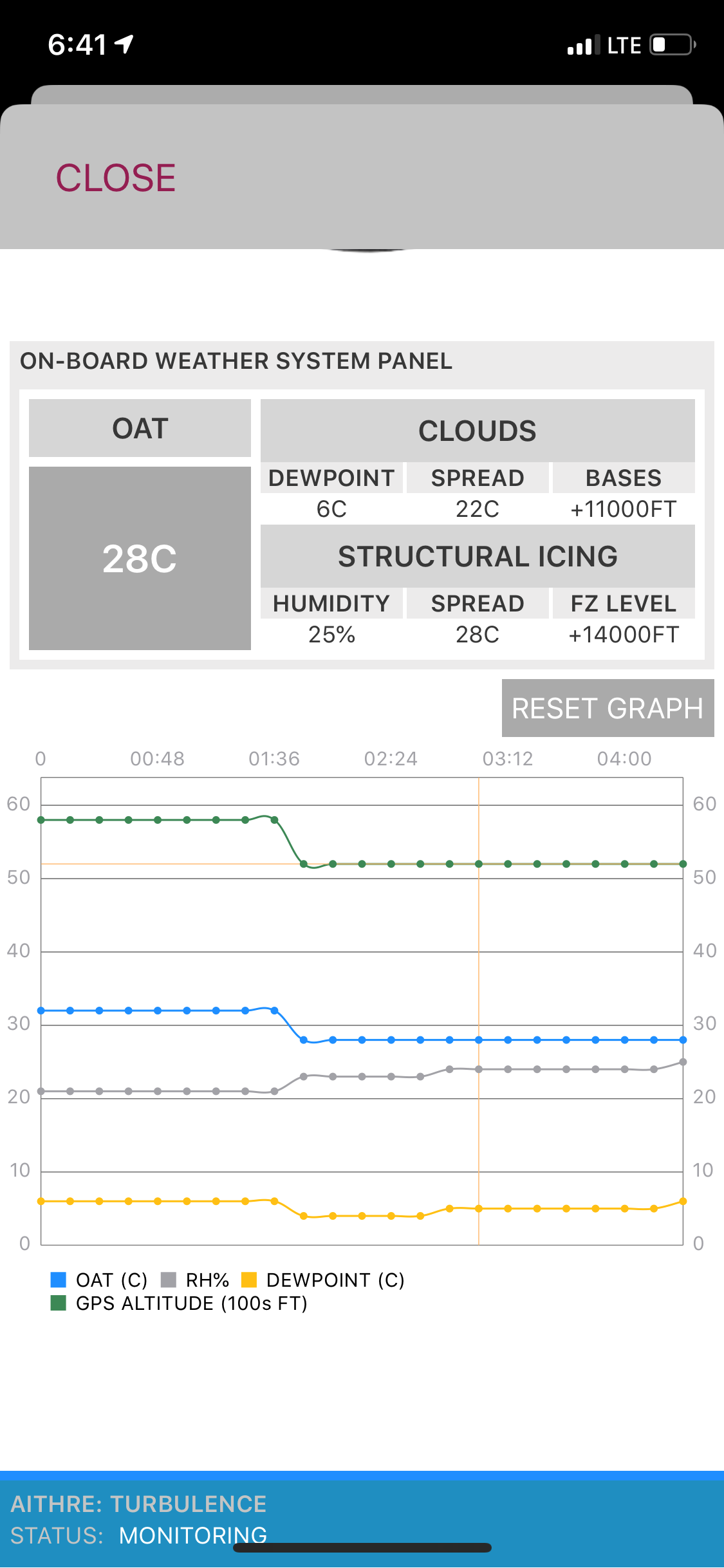
Task: Toggle Dewpoint (C) series in legend
Action: (323, 1280)
